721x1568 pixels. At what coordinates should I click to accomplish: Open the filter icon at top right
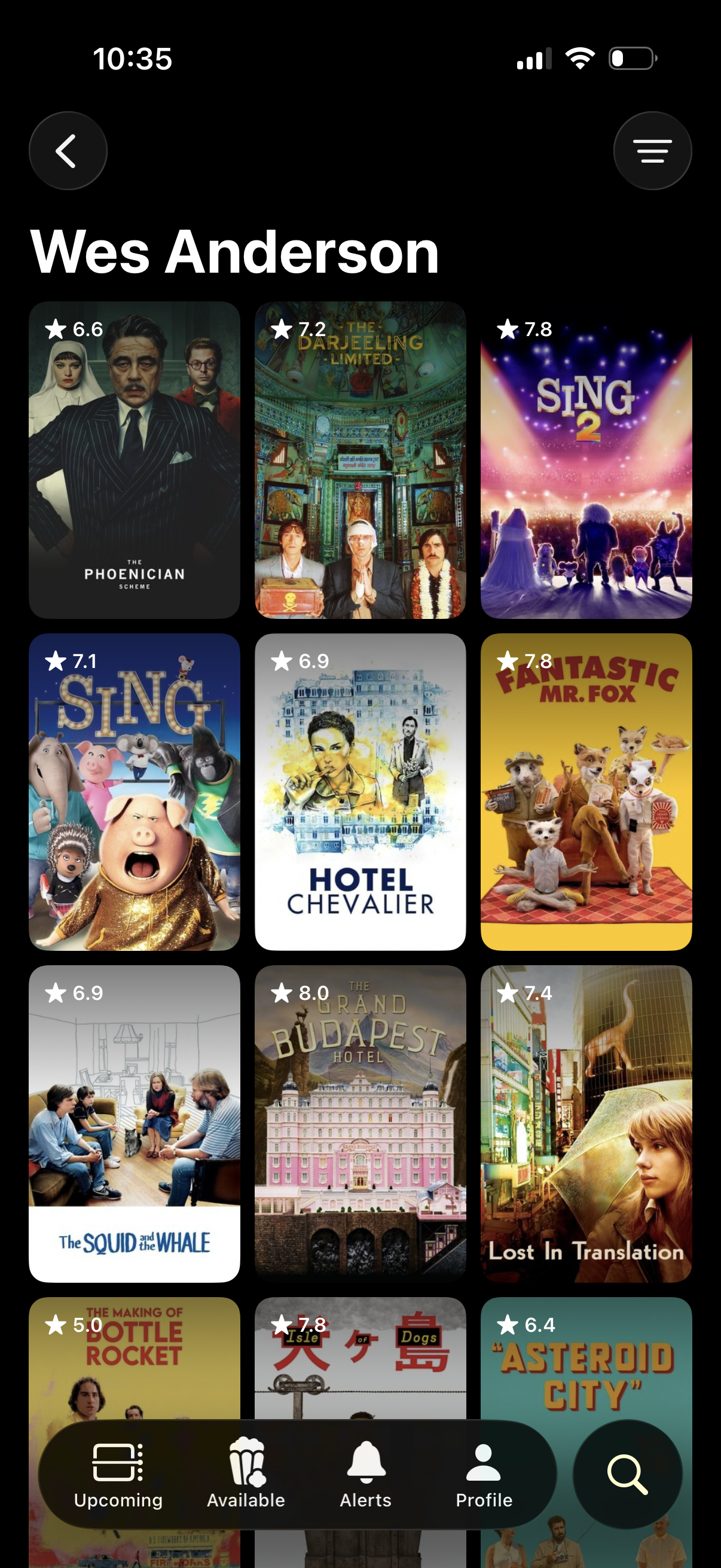coord(652,150)
